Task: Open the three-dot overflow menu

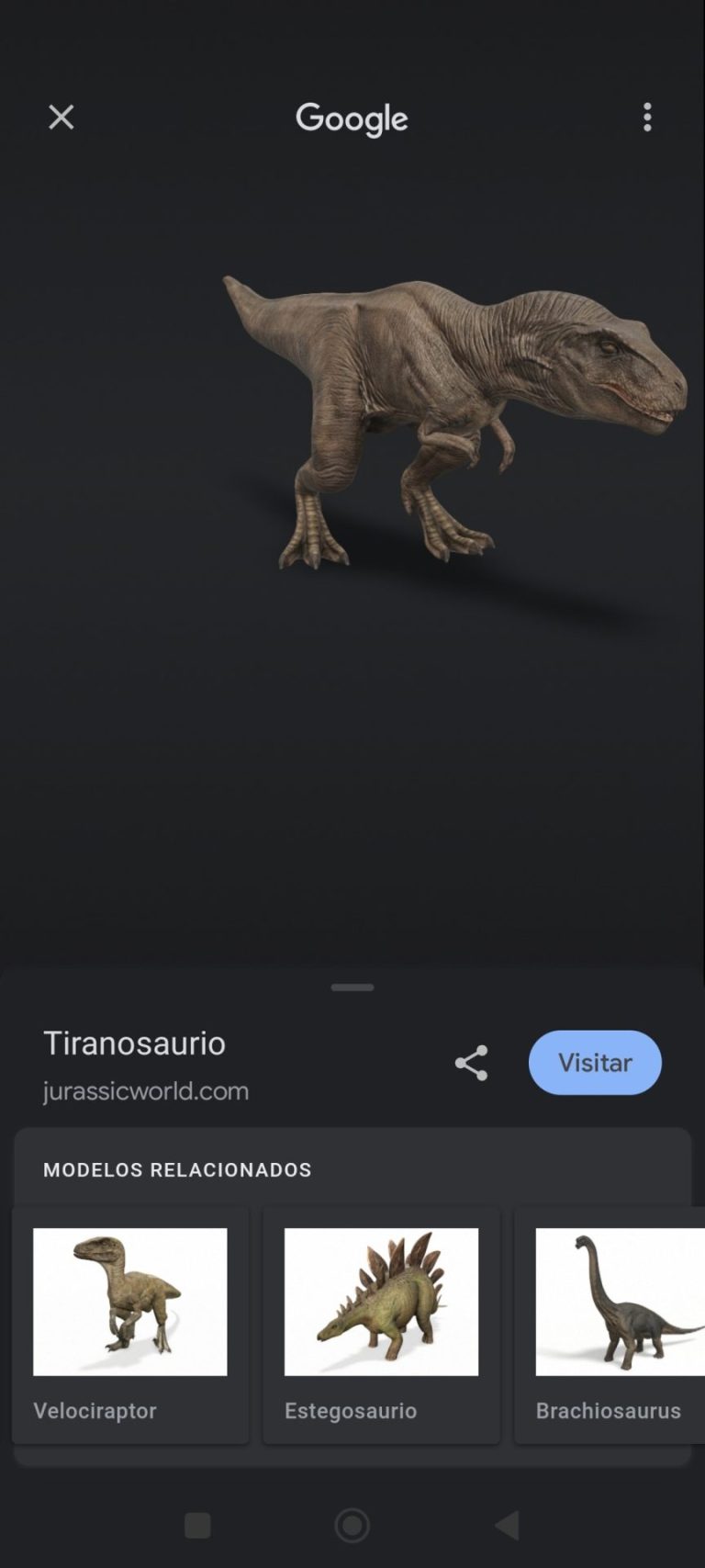Action: coord(647,118)
